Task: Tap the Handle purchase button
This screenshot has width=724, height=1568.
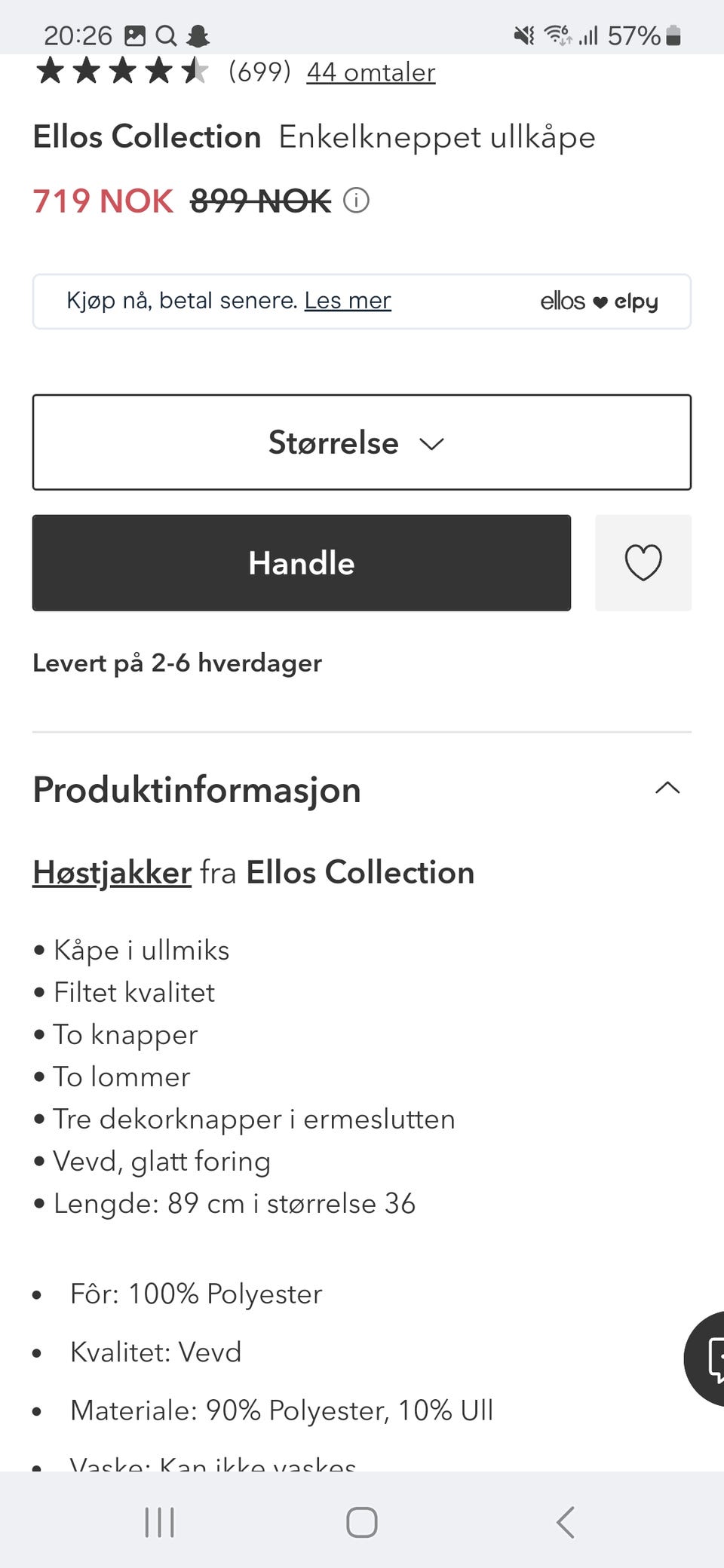Action: (x=301, y=563)
